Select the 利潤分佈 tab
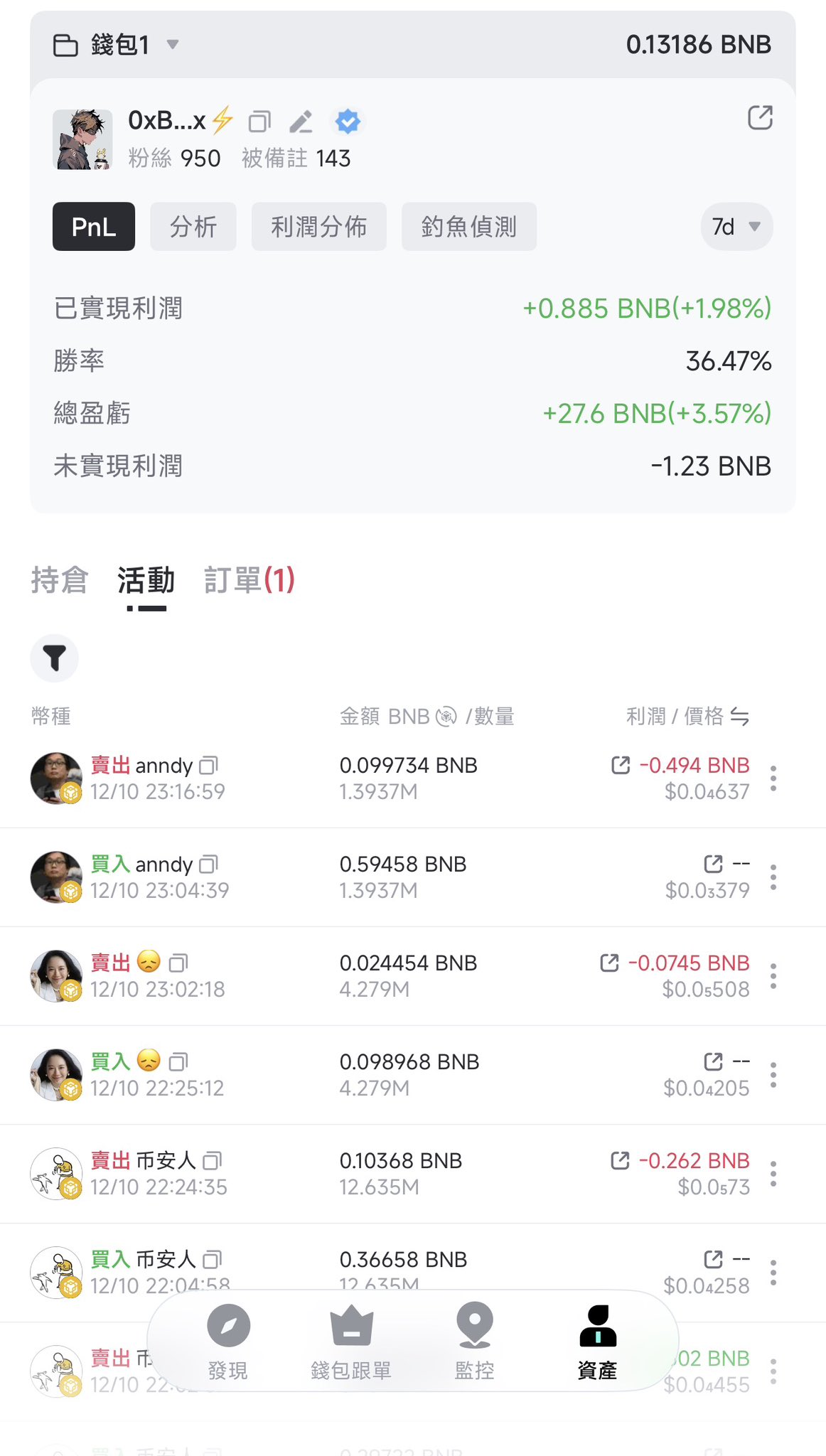The image size is (826, 1456). (x=318, y=227)
